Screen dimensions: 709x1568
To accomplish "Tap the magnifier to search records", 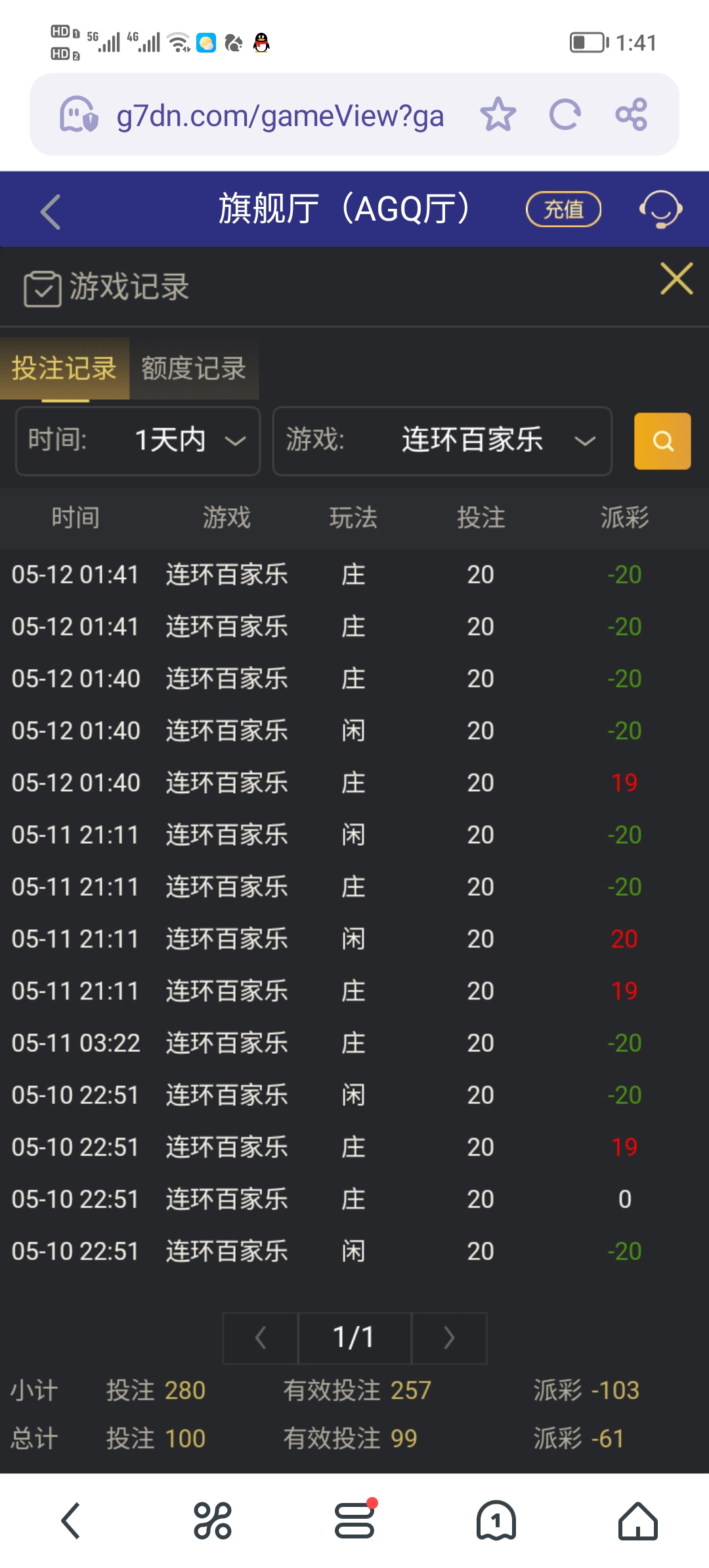I will point(662,441).
